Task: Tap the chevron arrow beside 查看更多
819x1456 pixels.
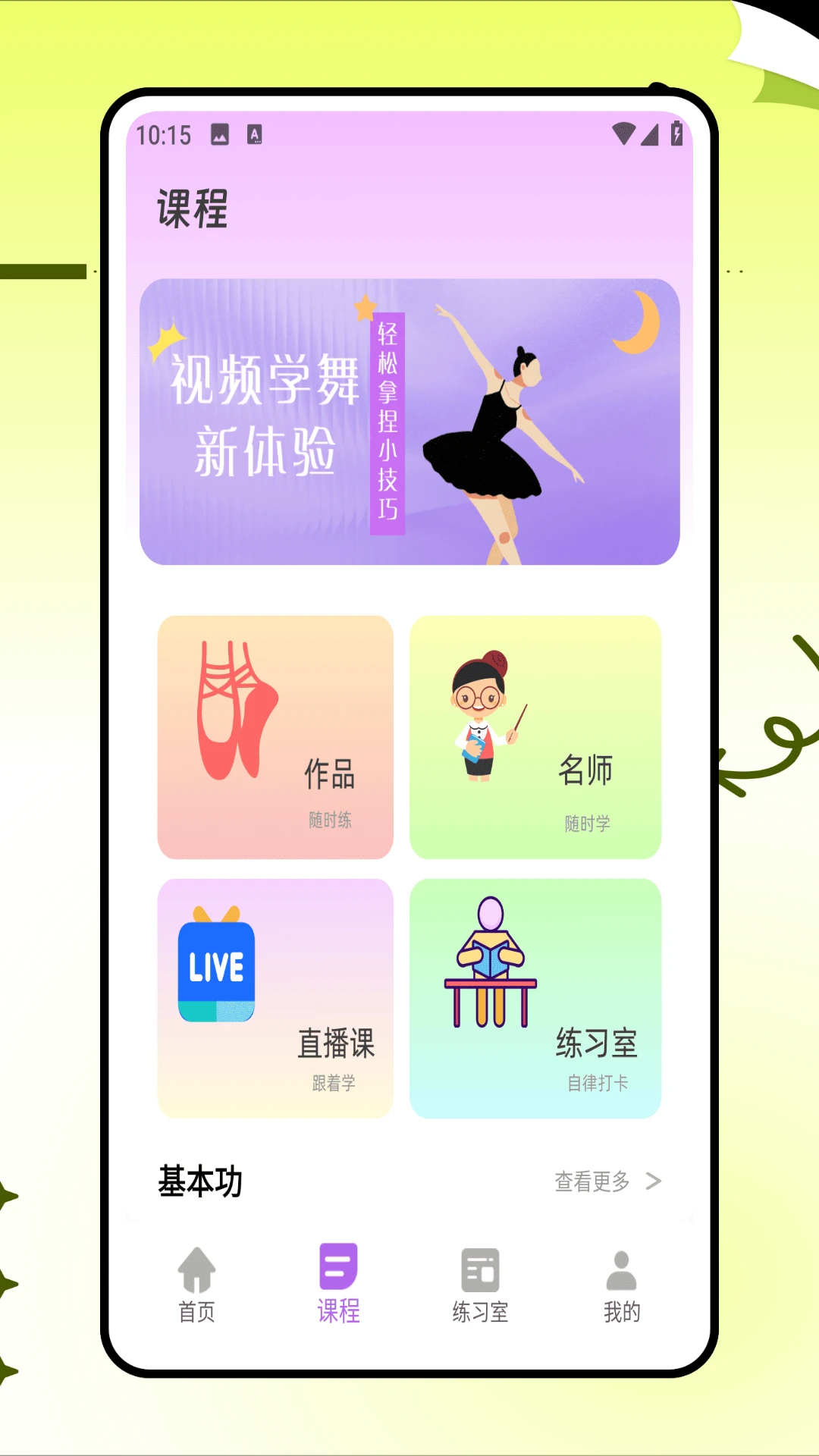Action: [x=654, y=1181]
